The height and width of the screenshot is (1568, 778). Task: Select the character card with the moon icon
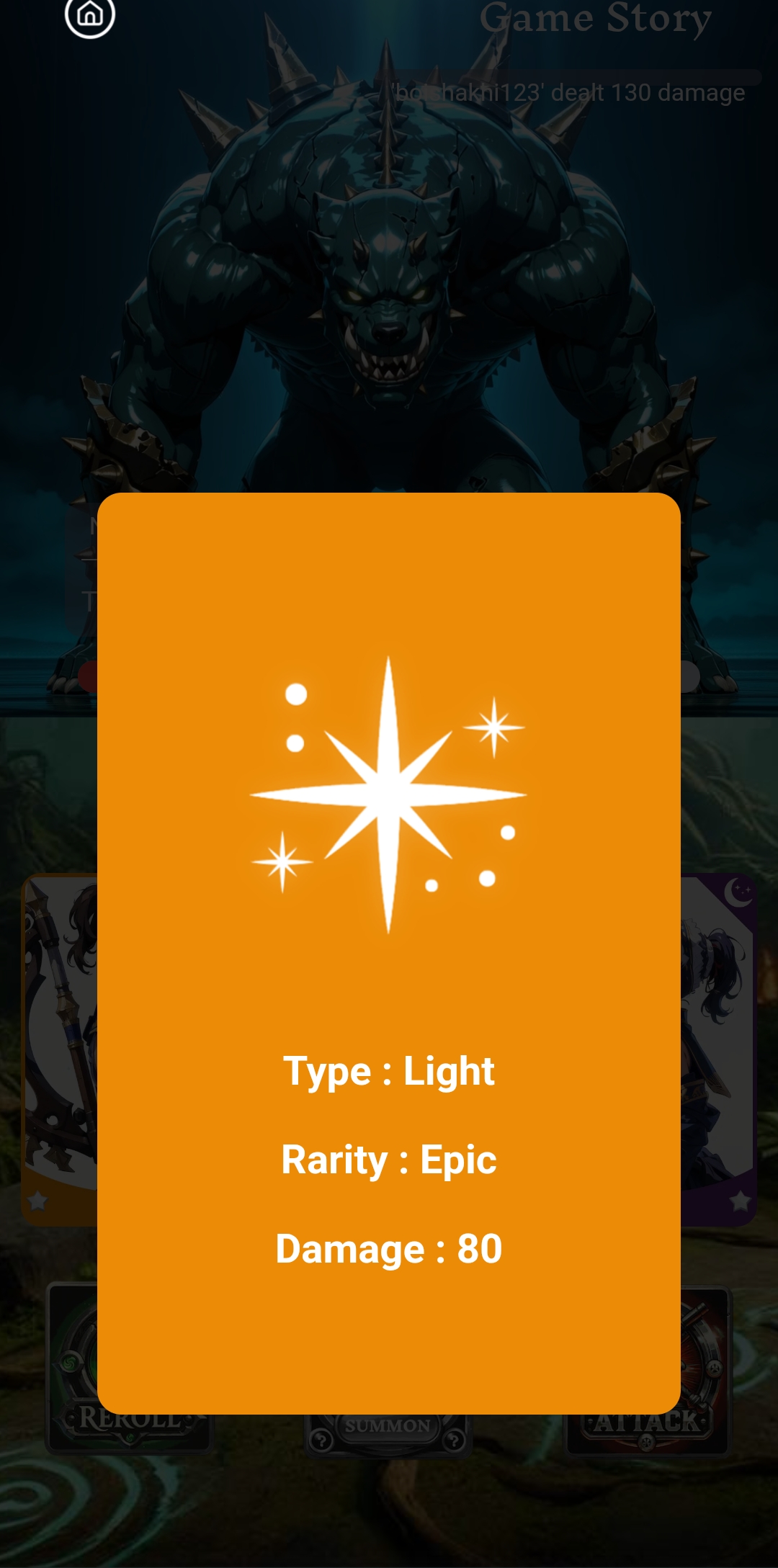pos(718,1048)
